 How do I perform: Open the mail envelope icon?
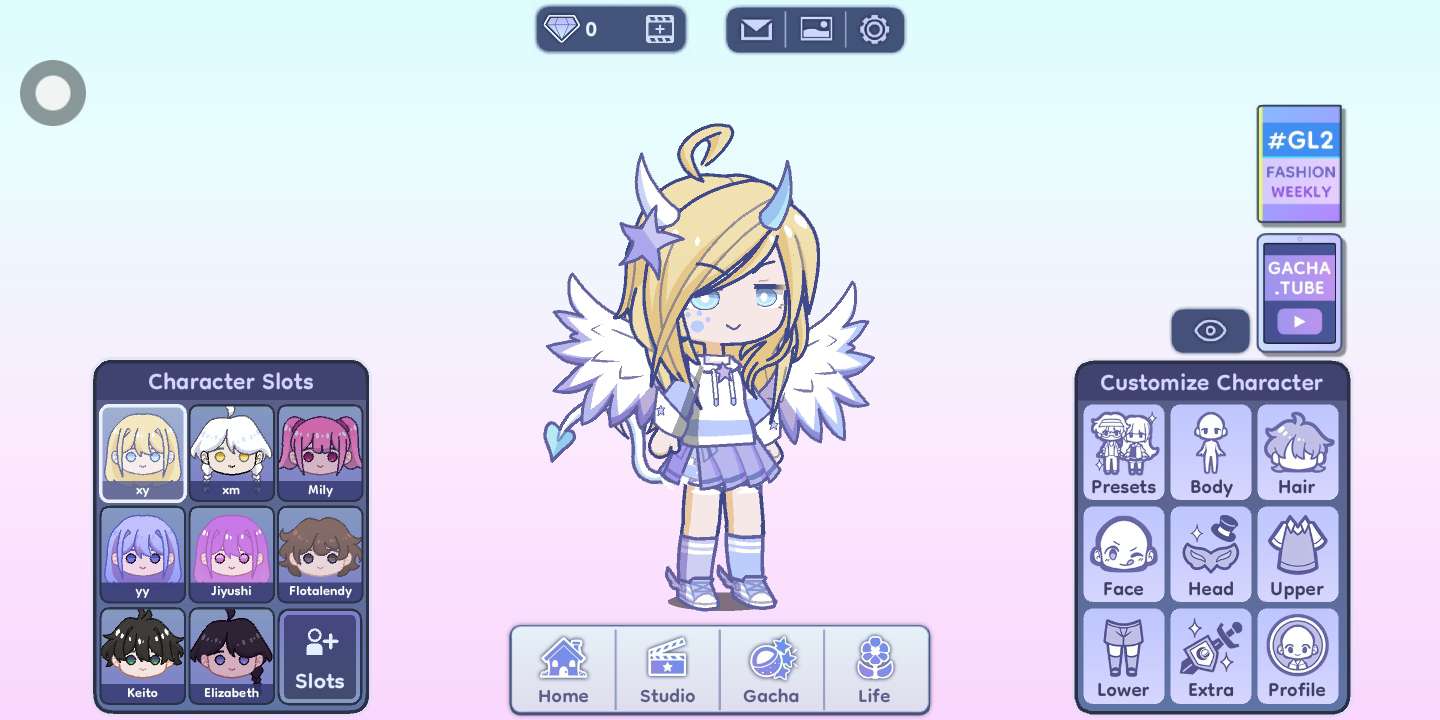click(756, 30)
